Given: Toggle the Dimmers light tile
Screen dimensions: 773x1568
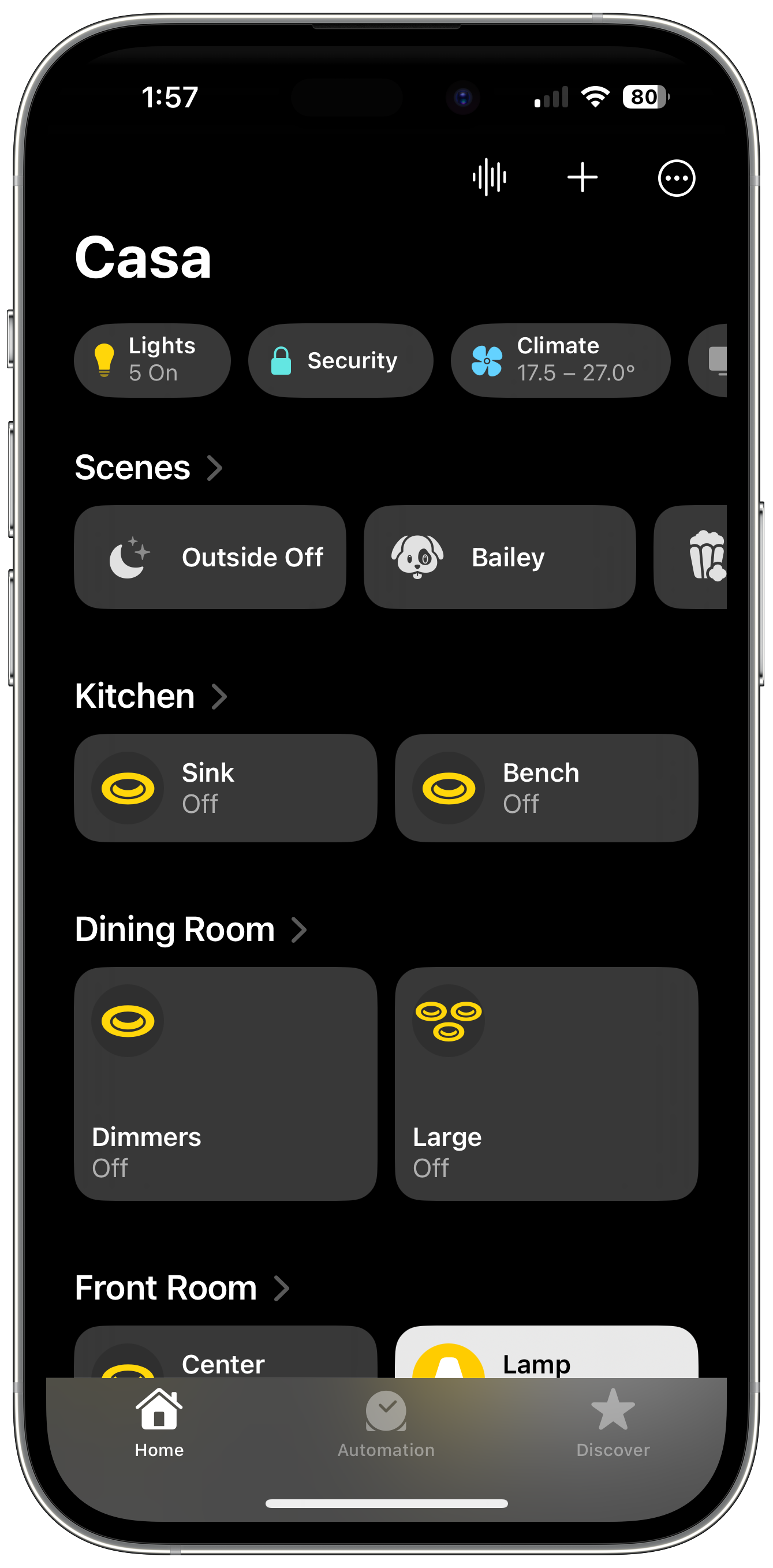Looking at the screenshot, I should 225,1084.
